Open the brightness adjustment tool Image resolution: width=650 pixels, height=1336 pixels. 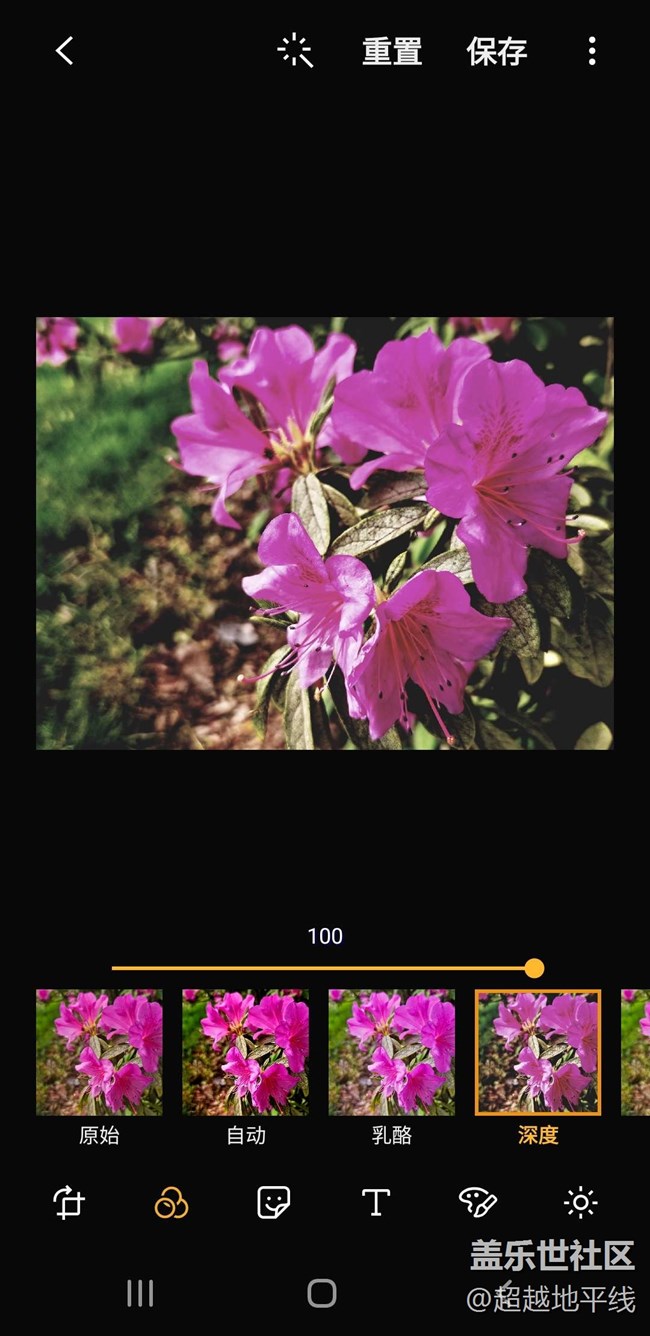[x=581, y=1202]
